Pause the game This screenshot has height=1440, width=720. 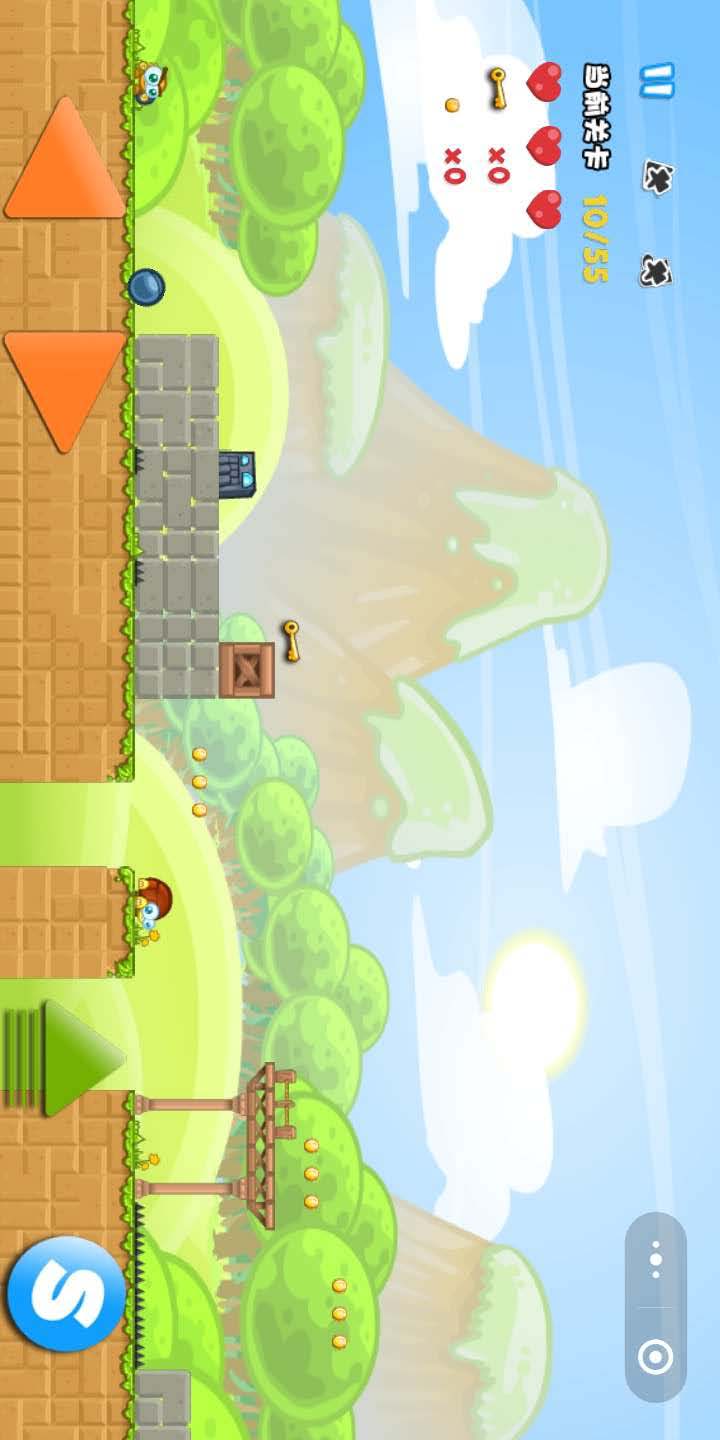(657, 80)
